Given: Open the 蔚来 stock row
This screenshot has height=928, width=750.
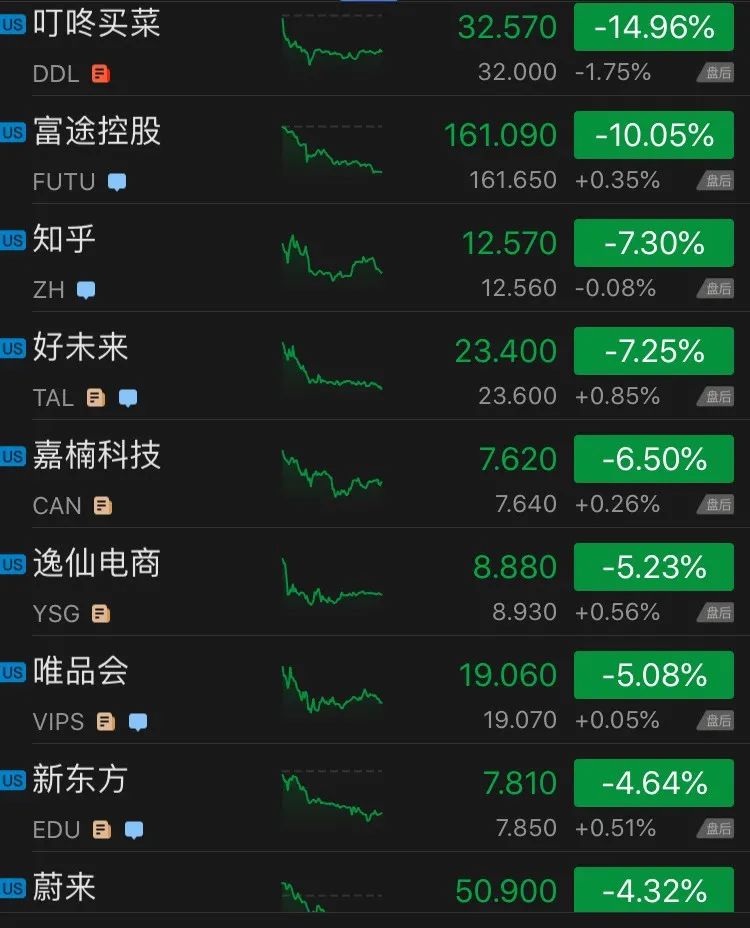Looking at the screenshot, I should (65, 888).
